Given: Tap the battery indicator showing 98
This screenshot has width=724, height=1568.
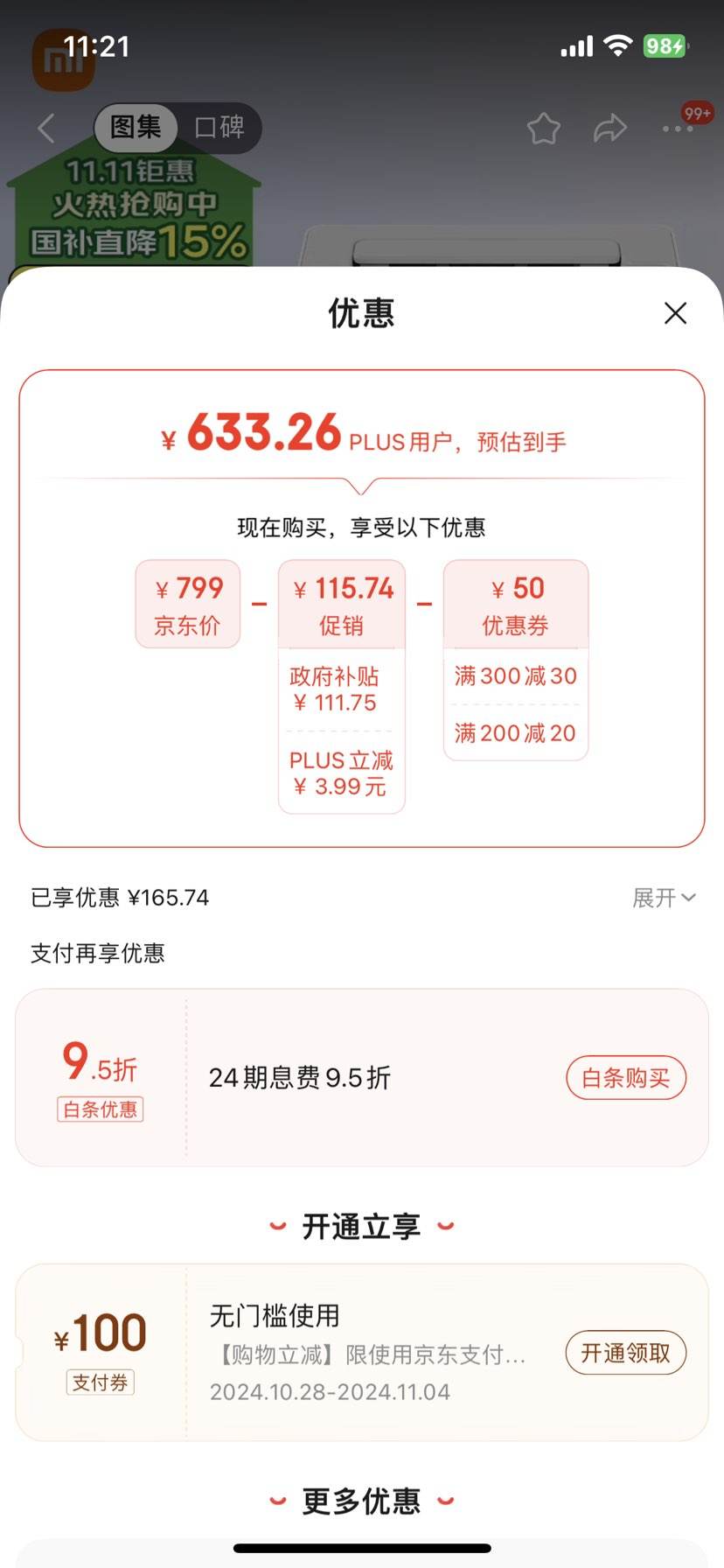Looking at the screenshot, I should pyautogui.click(x=666, y=46).
